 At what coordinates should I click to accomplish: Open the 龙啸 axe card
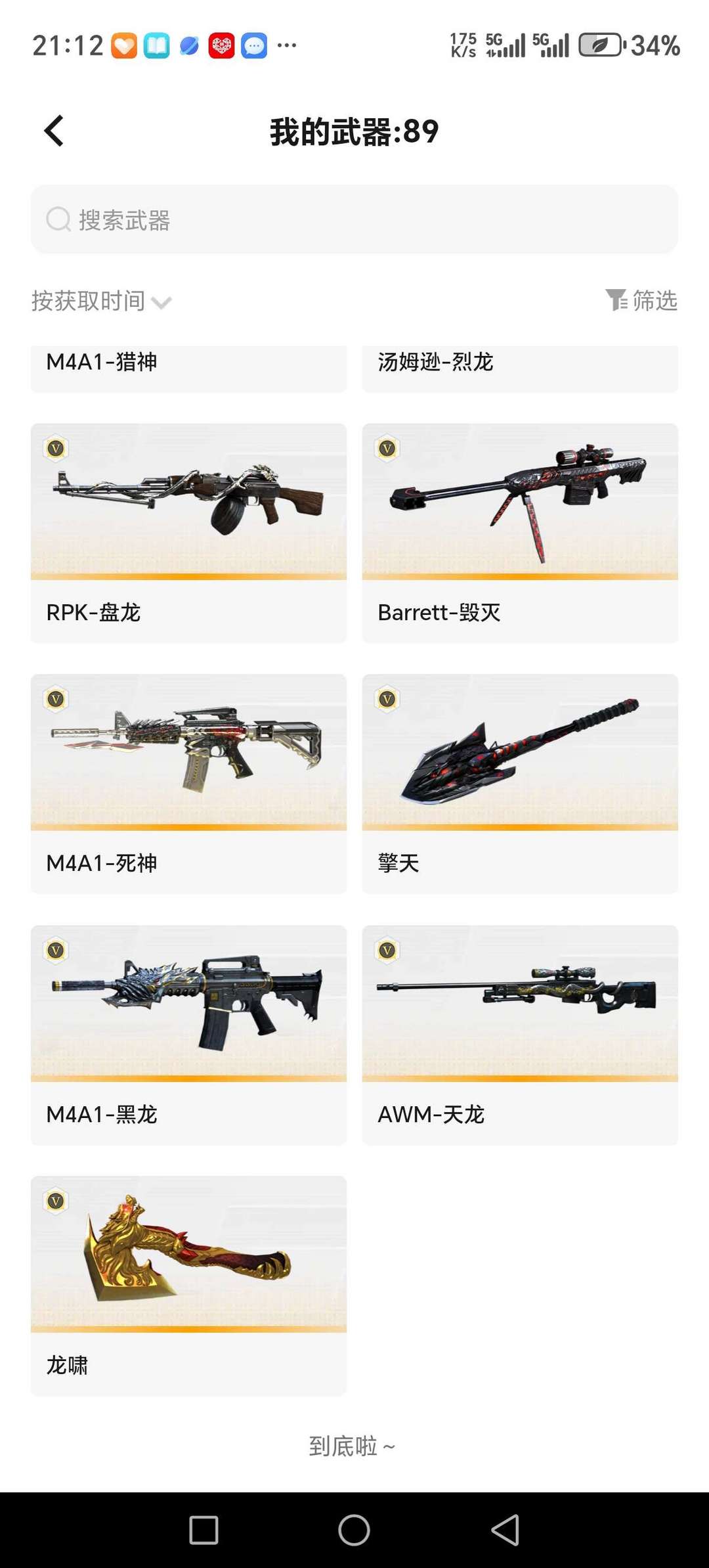tap(188, 1286)
